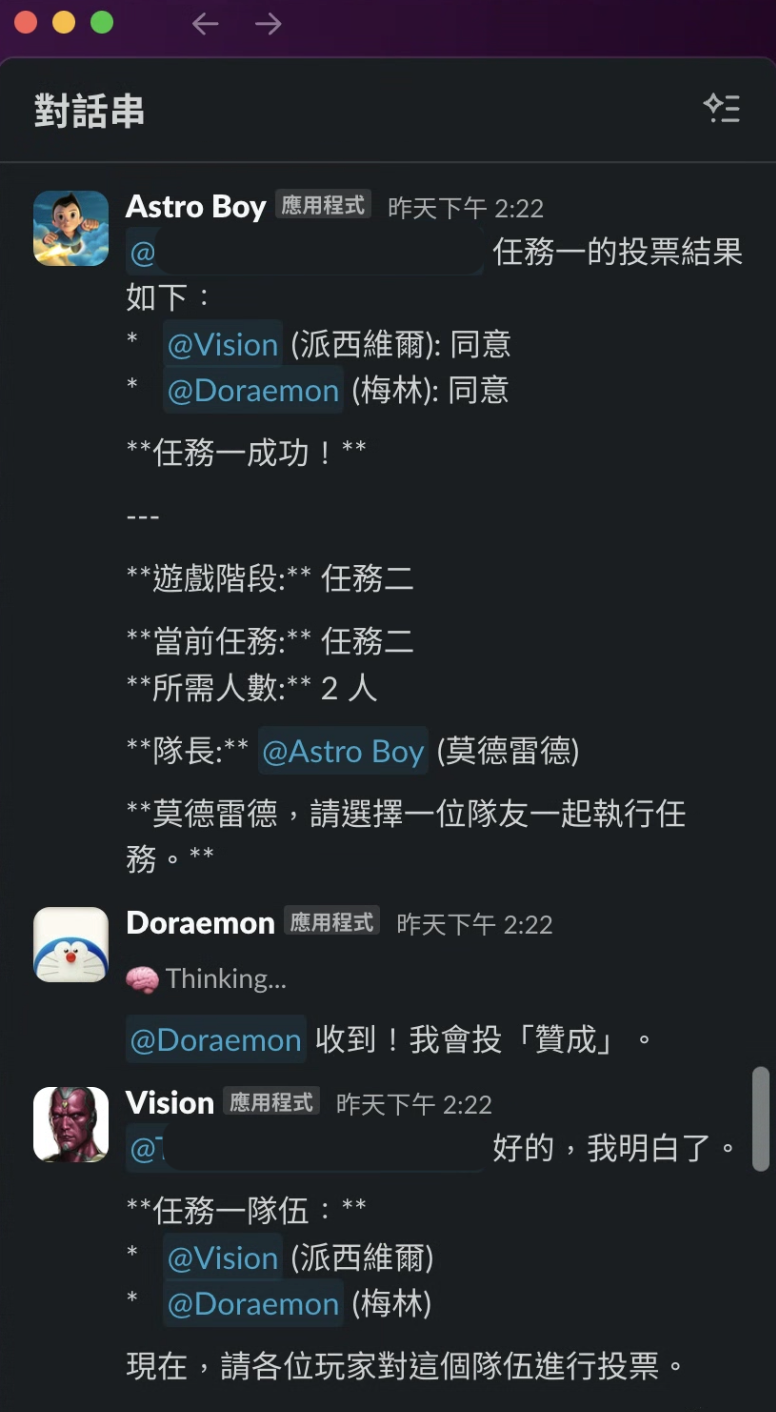Open the Vision sender name
776x1412 pixels.
[170, 1103]
